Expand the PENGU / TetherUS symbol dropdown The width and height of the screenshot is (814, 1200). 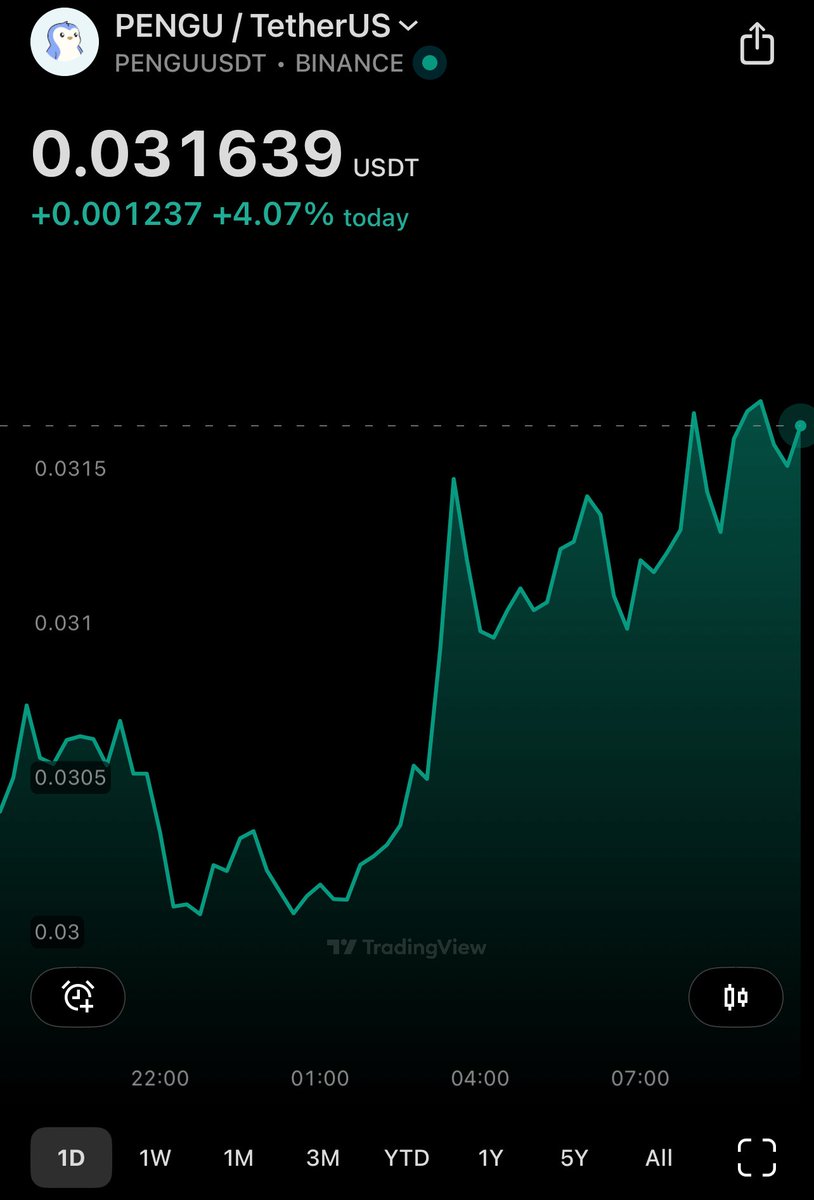tap(407, 26)
